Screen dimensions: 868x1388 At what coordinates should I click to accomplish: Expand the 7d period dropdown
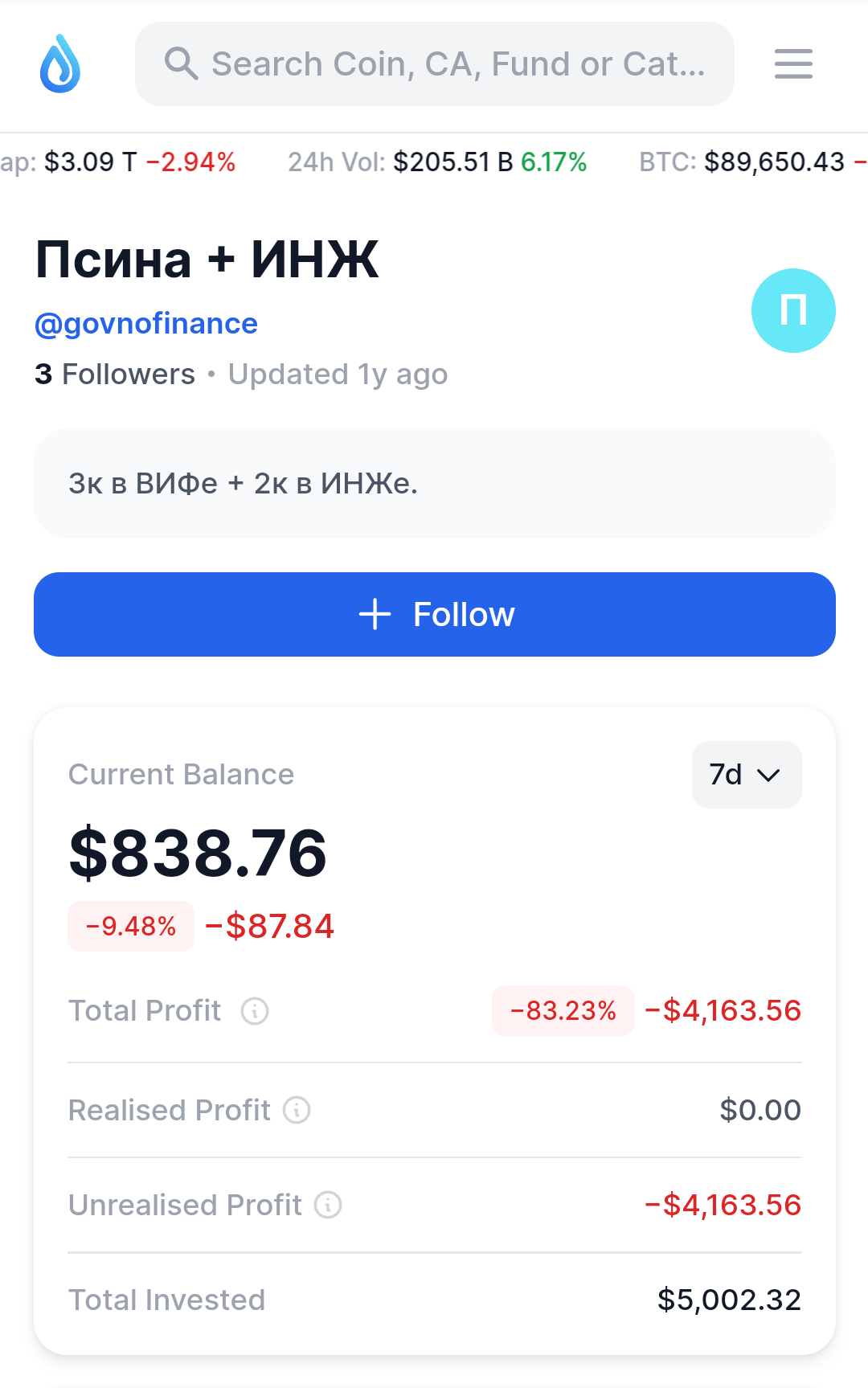[x=746, y=775]
